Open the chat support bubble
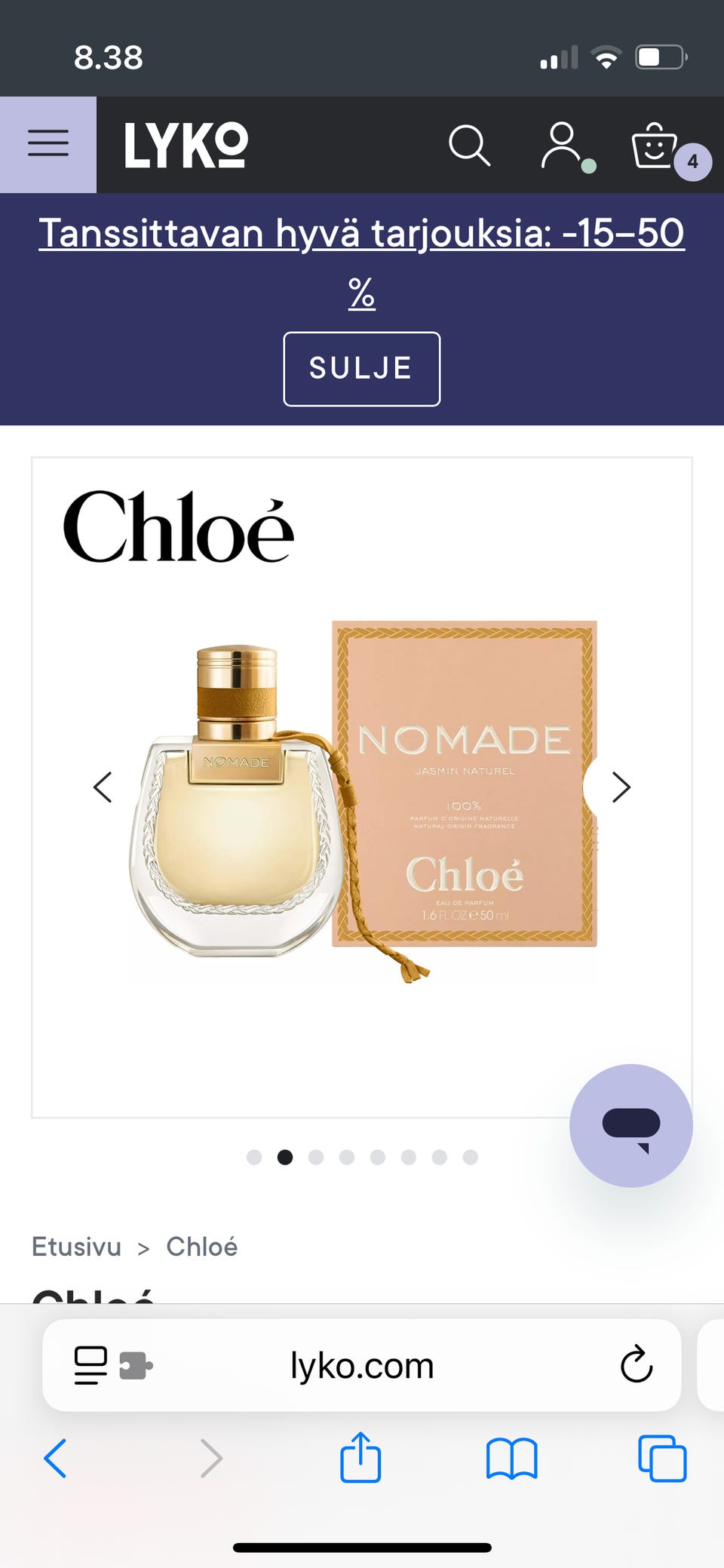Viewport: 724px width, 1568px height. pos(630,1125)
